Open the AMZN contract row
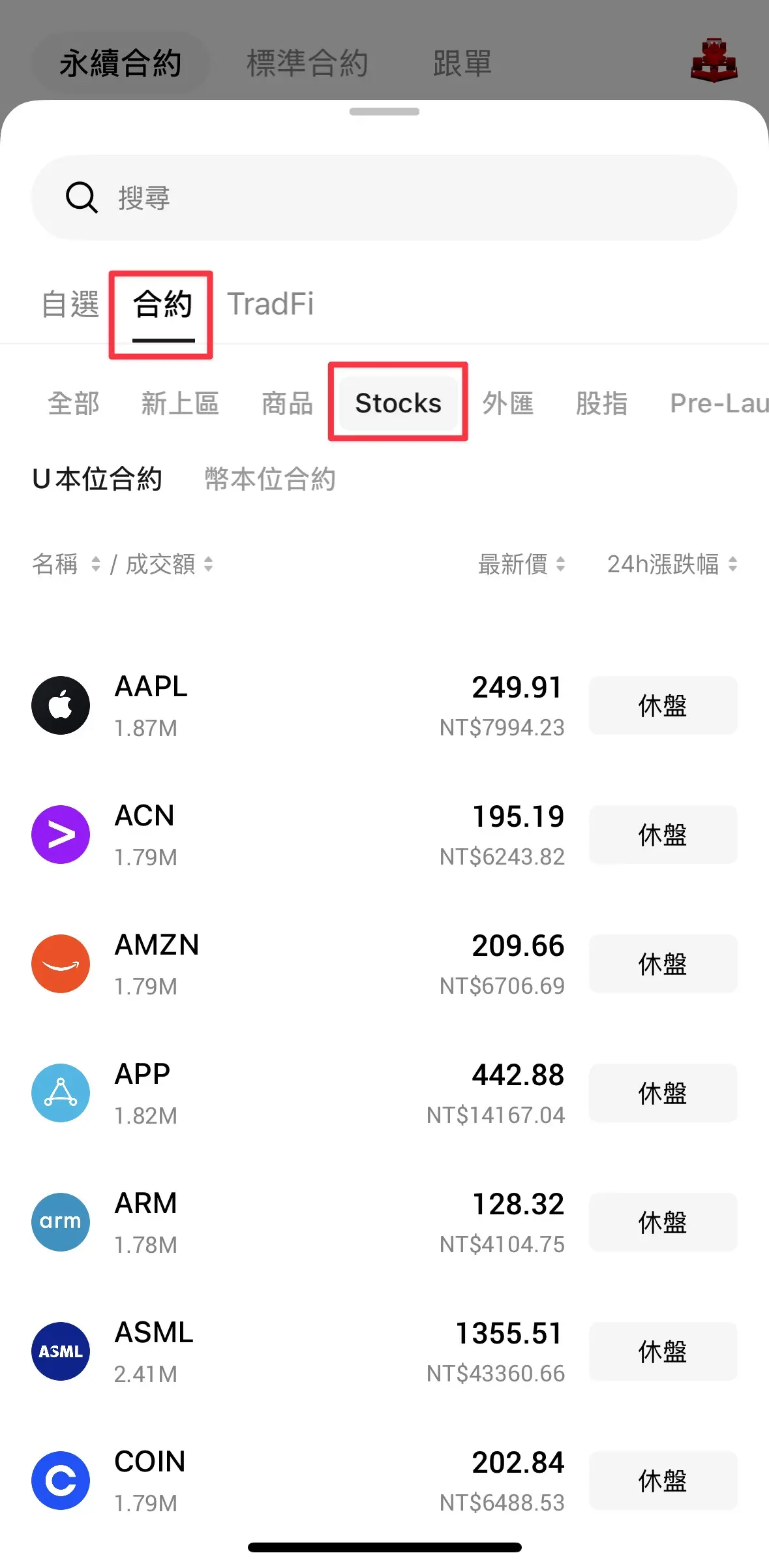The image size is (769, 1568). [x=294, y=964]
